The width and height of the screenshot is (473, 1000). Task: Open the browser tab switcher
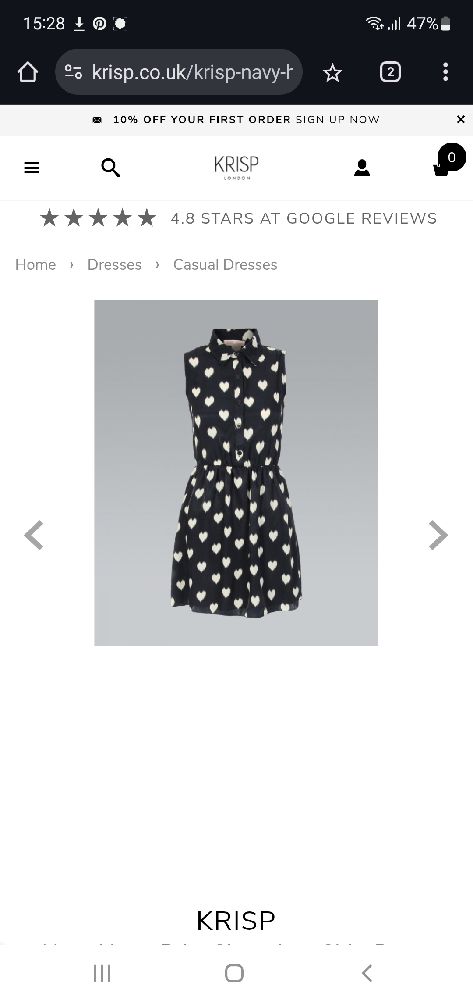[390, 72]
